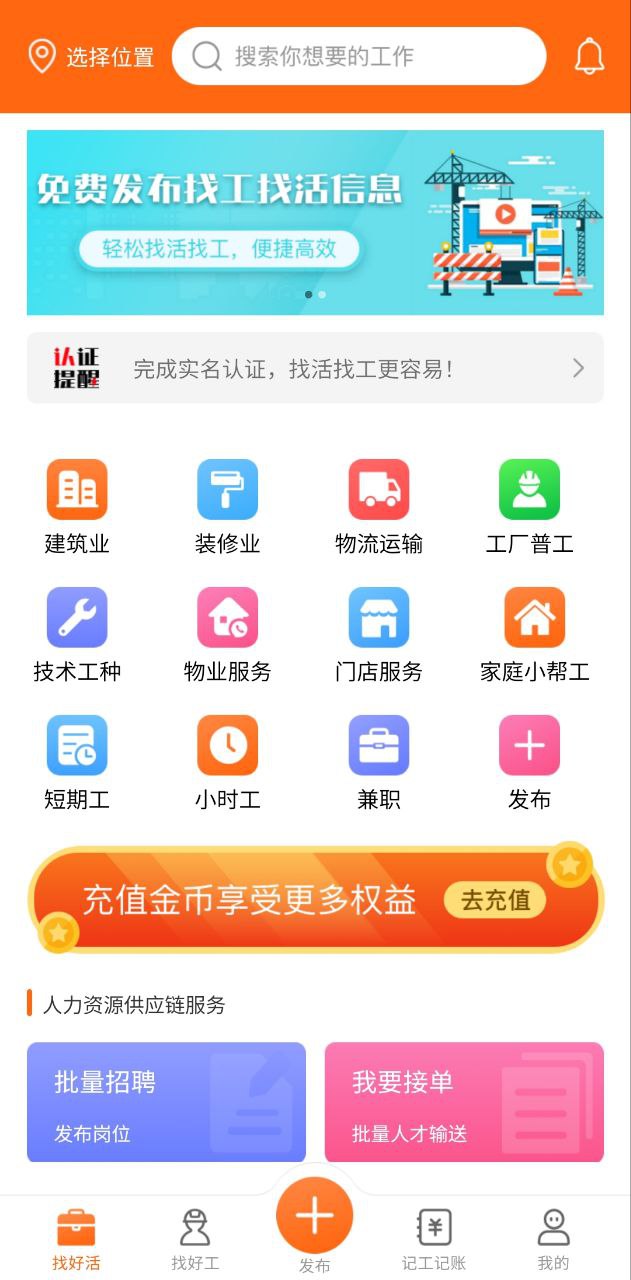Go to the 我的 tab

[553, 1240]
